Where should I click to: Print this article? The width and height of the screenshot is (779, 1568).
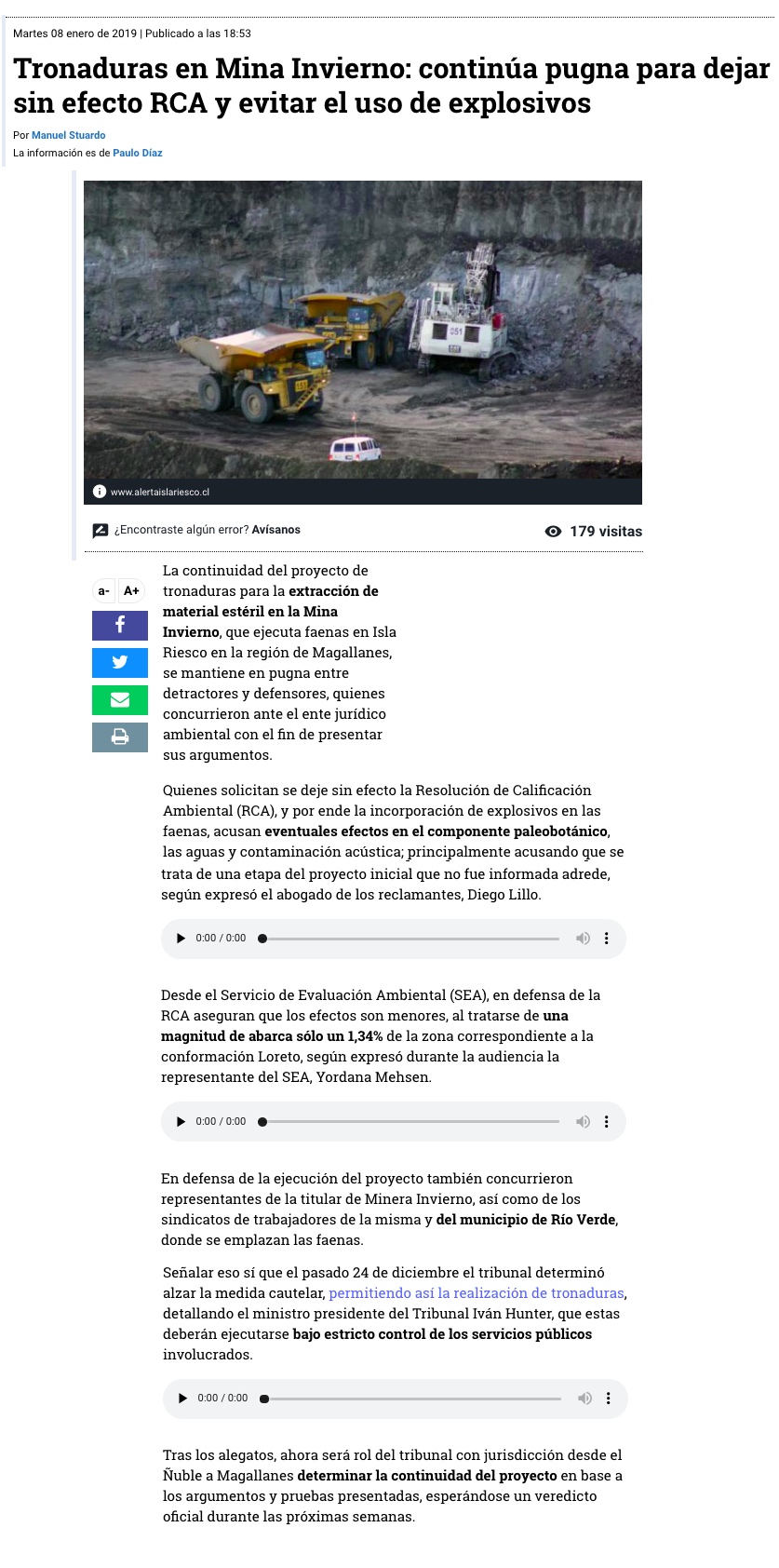(x=120, y=737)
